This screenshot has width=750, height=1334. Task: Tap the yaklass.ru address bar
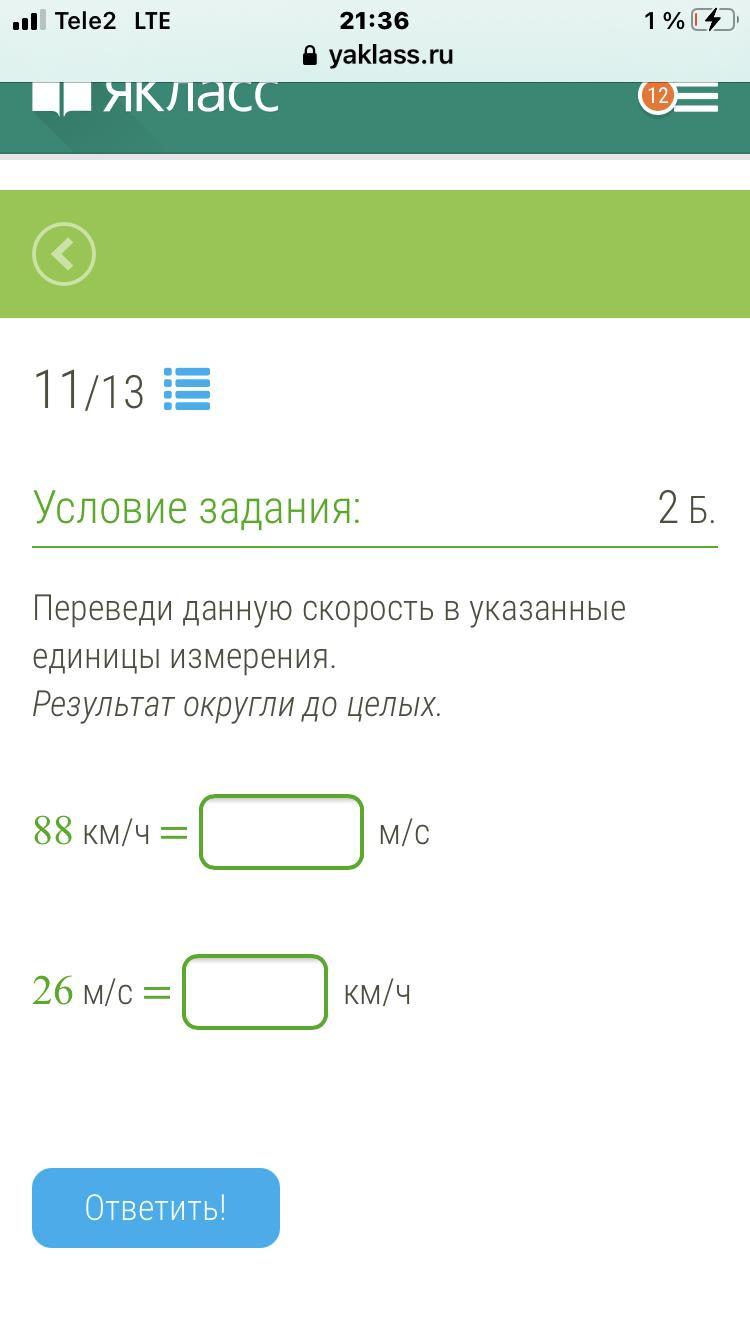pos(377,55)
